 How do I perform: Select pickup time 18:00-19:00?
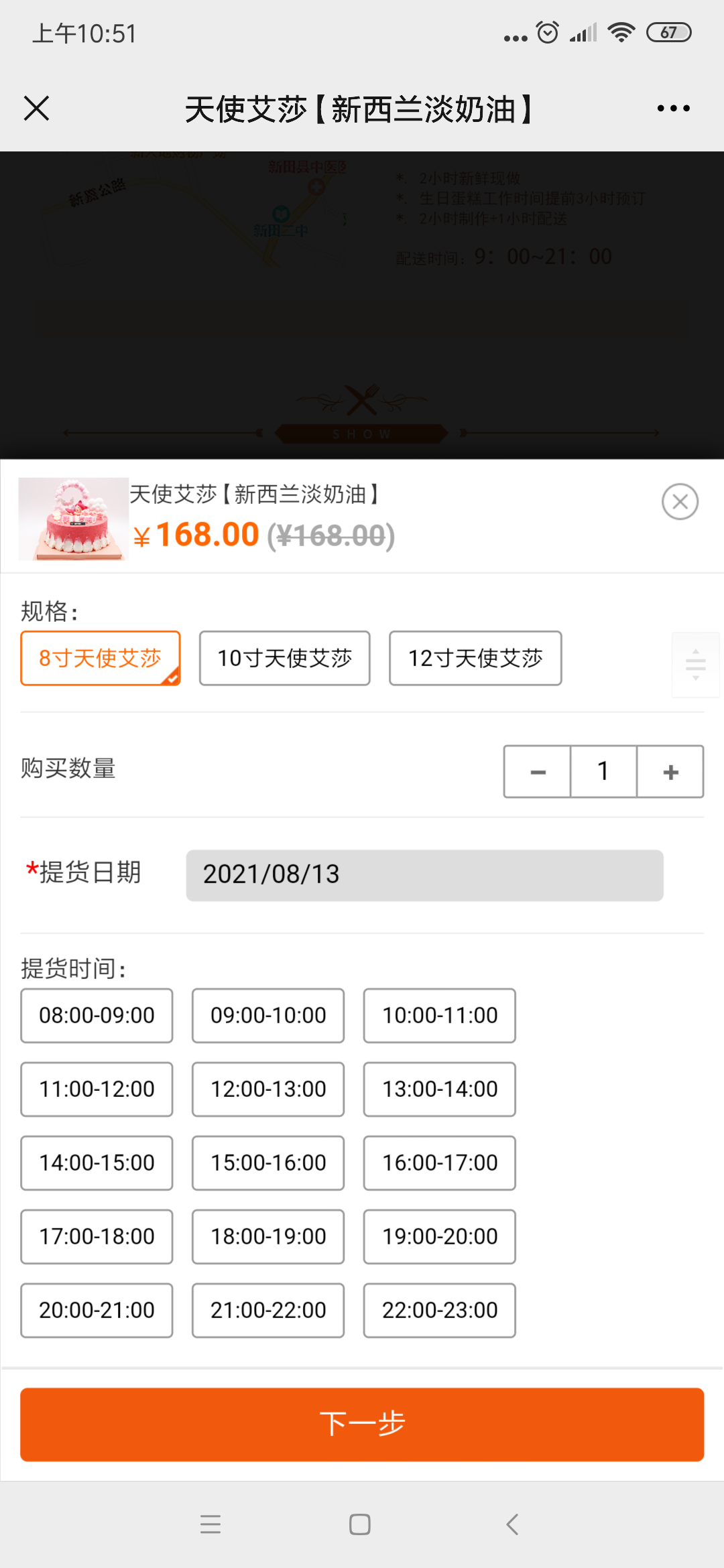[268, 1236]
